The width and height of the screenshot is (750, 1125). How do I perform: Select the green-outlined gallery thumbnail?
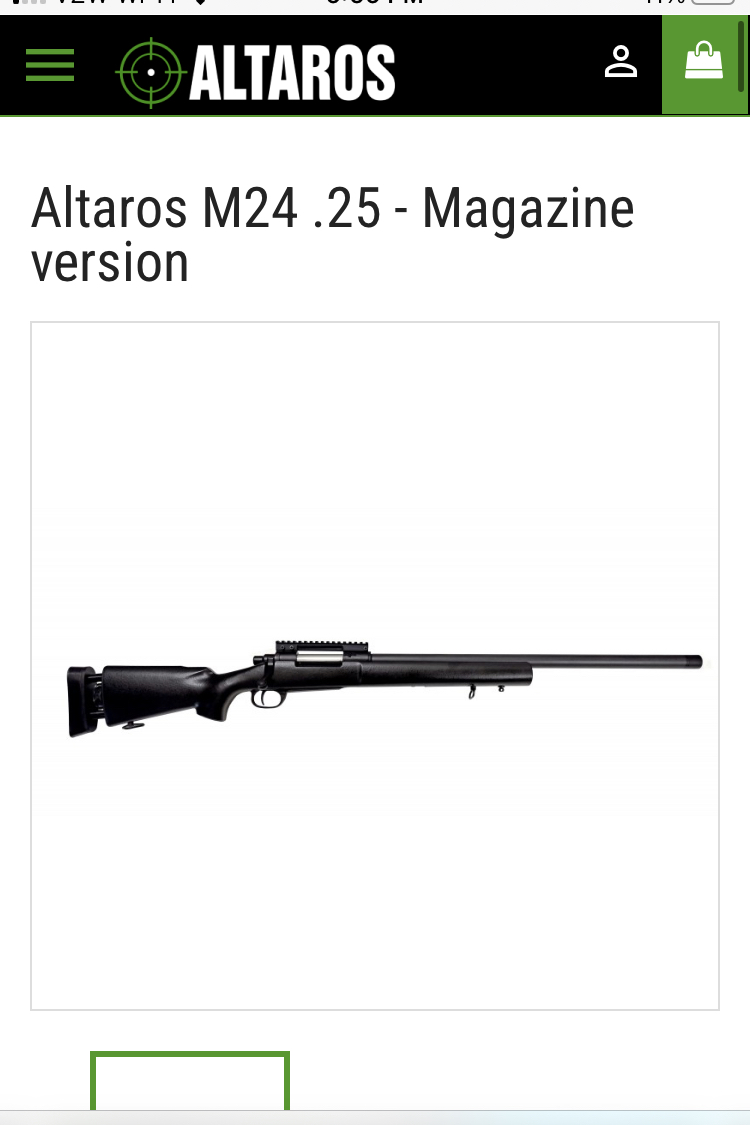pos(190,1082)
